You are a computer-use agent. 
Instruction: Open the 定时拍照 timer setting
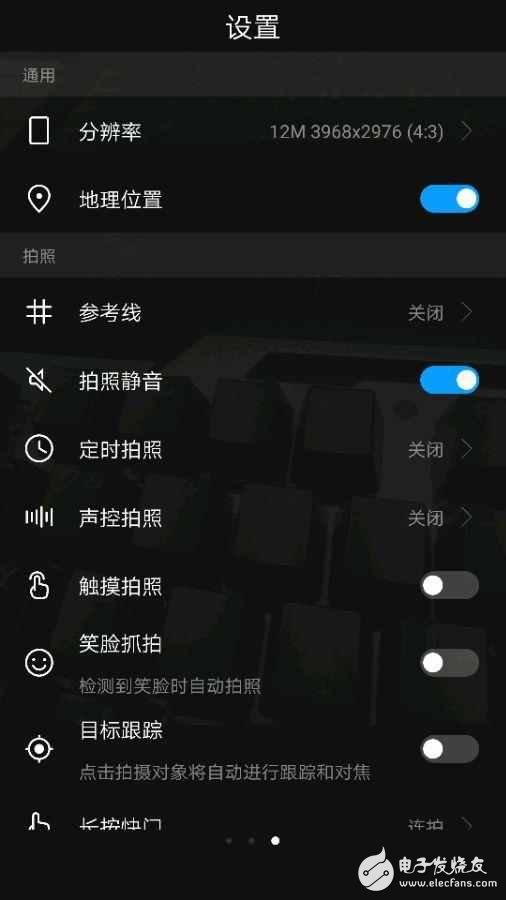[253, 449]
